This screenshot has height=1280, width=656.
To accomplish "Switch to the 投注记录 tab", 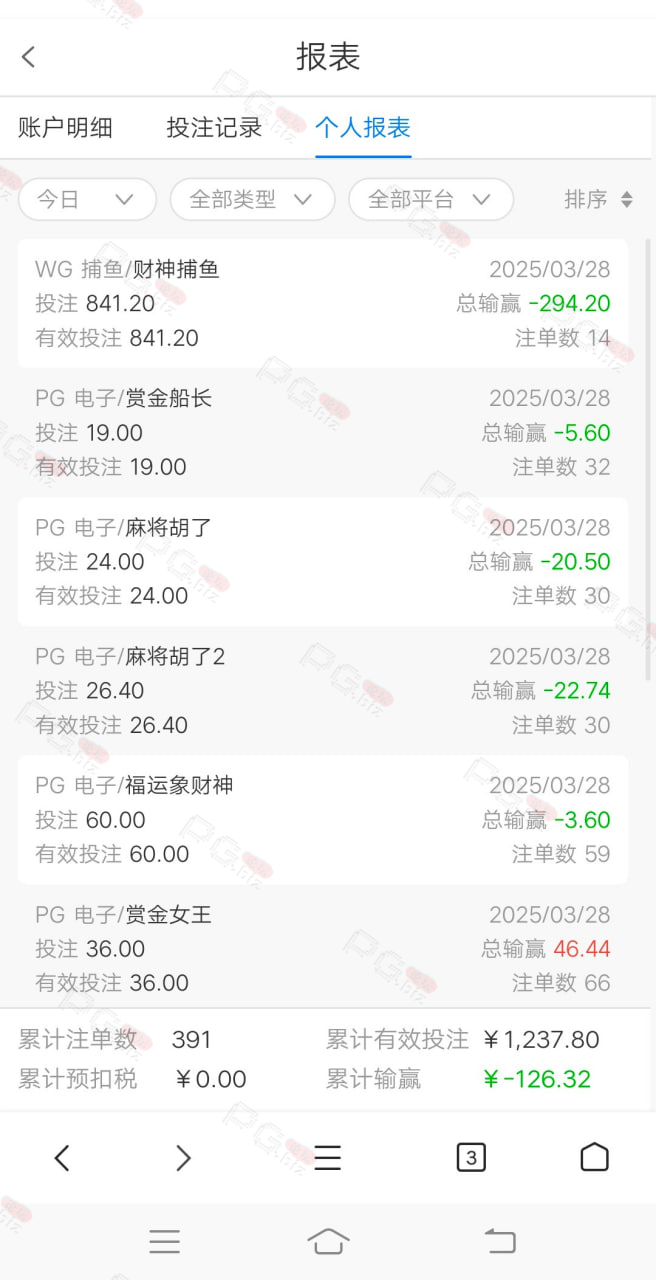I will [214, 127].
